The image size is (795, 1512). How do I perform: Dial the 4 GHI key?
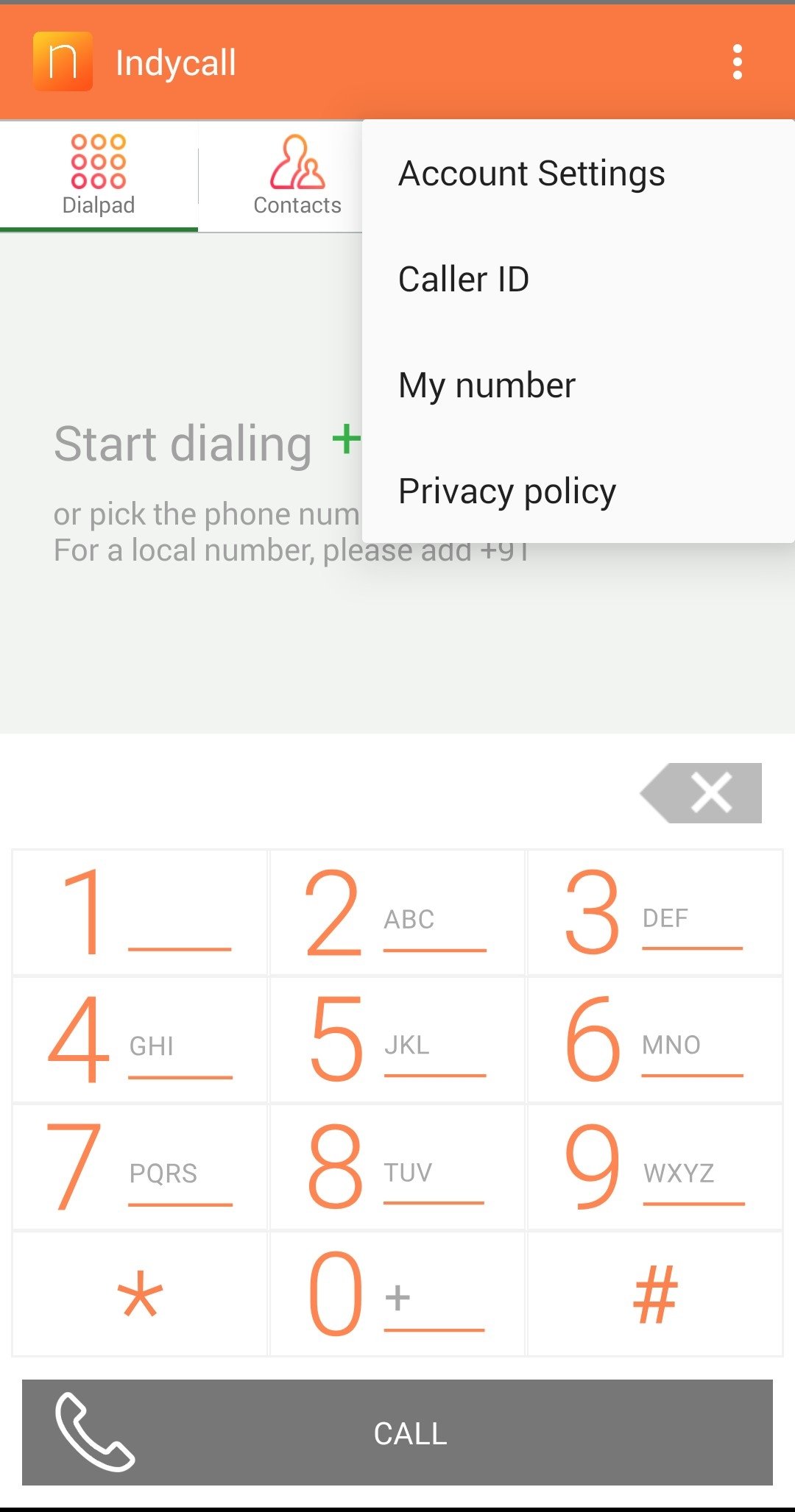coord(140,1040)
